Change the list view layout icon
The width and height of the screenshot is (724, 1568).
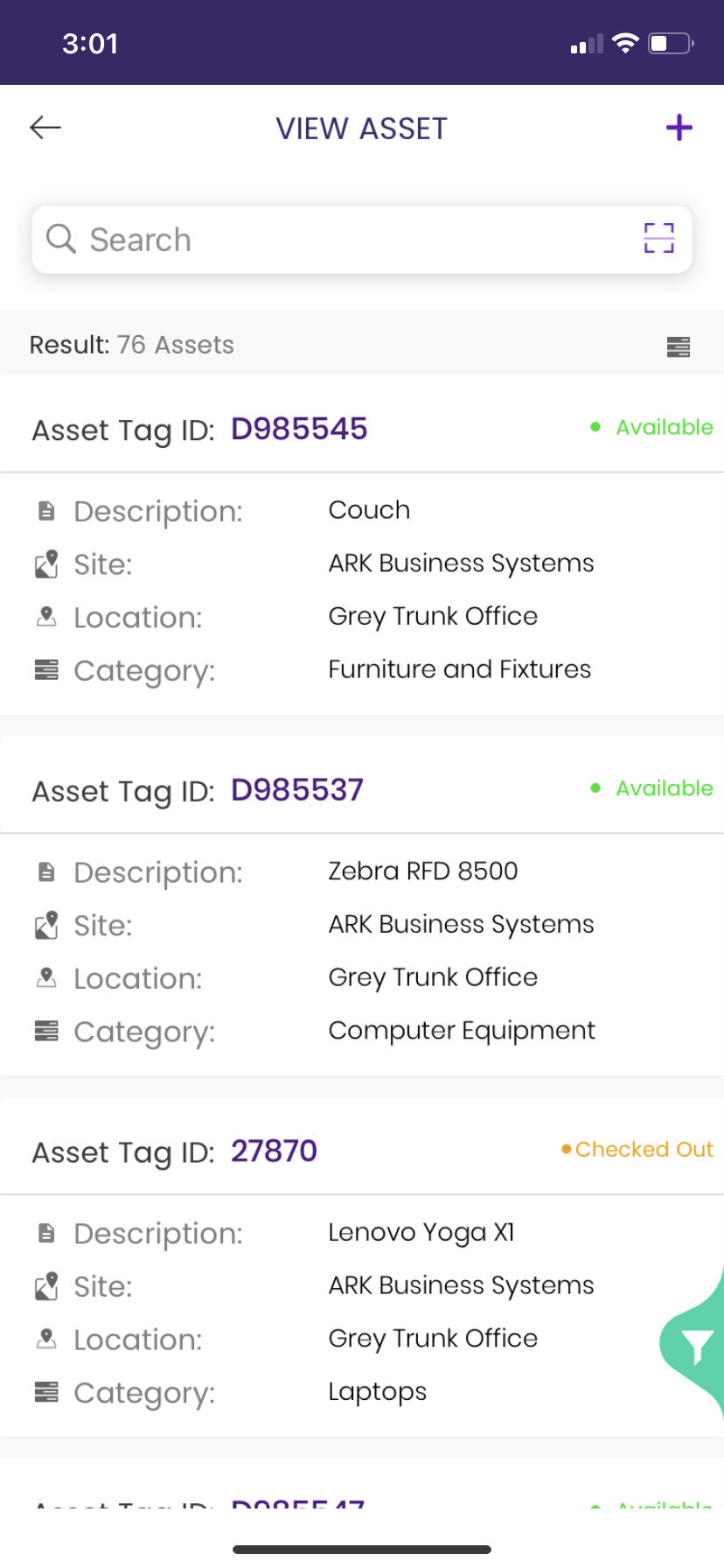(678, 346)
